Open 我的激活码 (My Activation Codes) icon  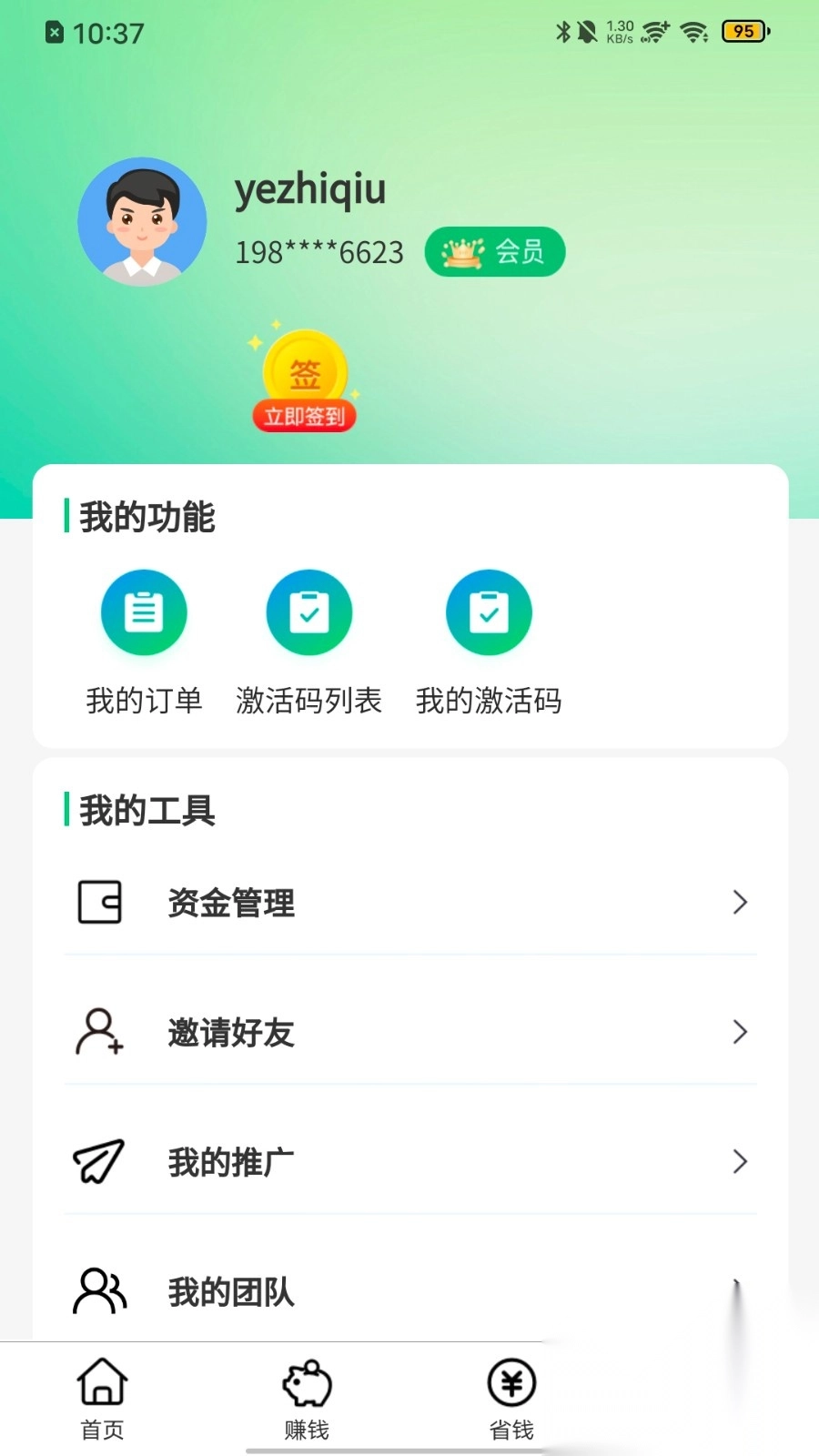pos(489,612)
